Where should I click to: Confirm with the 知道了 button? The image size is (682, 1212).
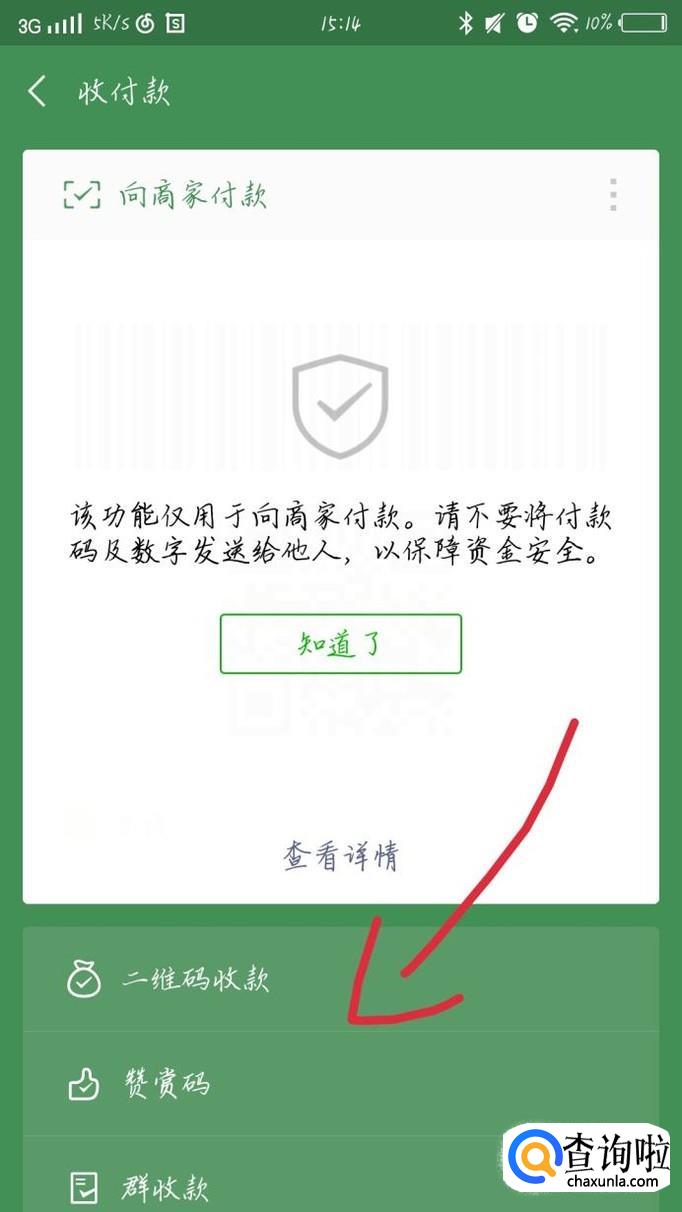(340, 644)
